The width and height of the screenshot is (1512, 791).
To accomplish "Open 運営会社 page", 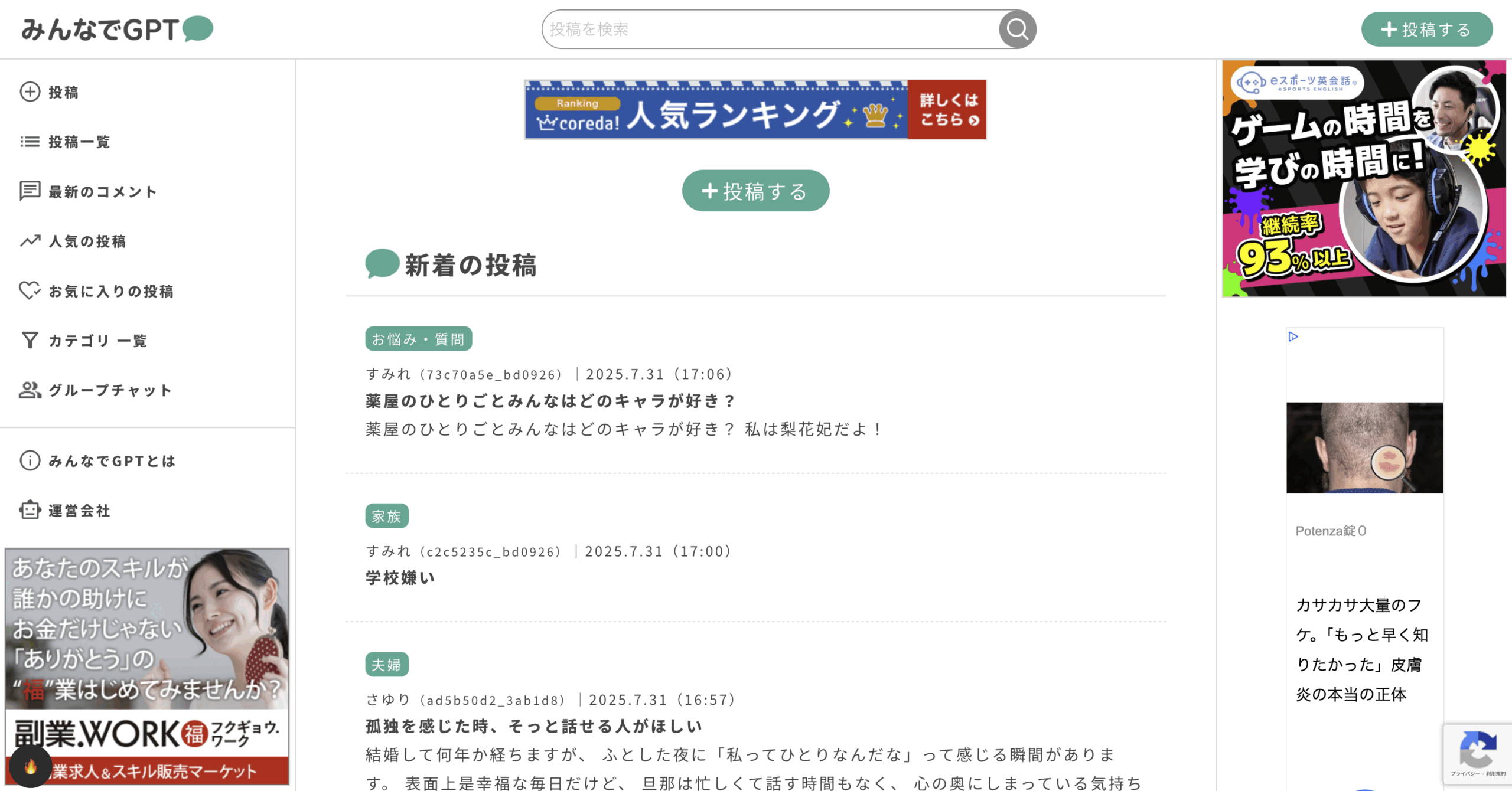I will tap(79, 510).
